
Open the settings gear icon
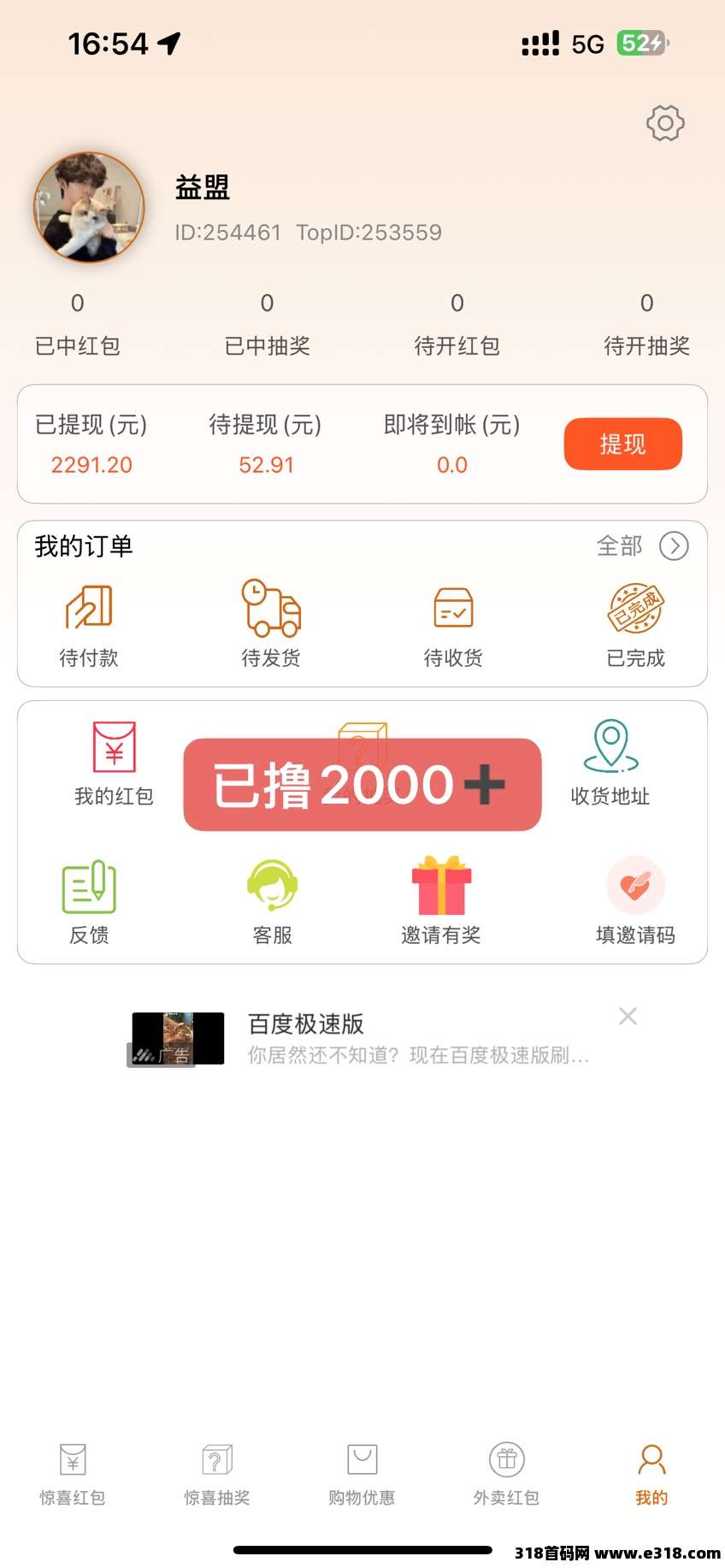[665, 123]
